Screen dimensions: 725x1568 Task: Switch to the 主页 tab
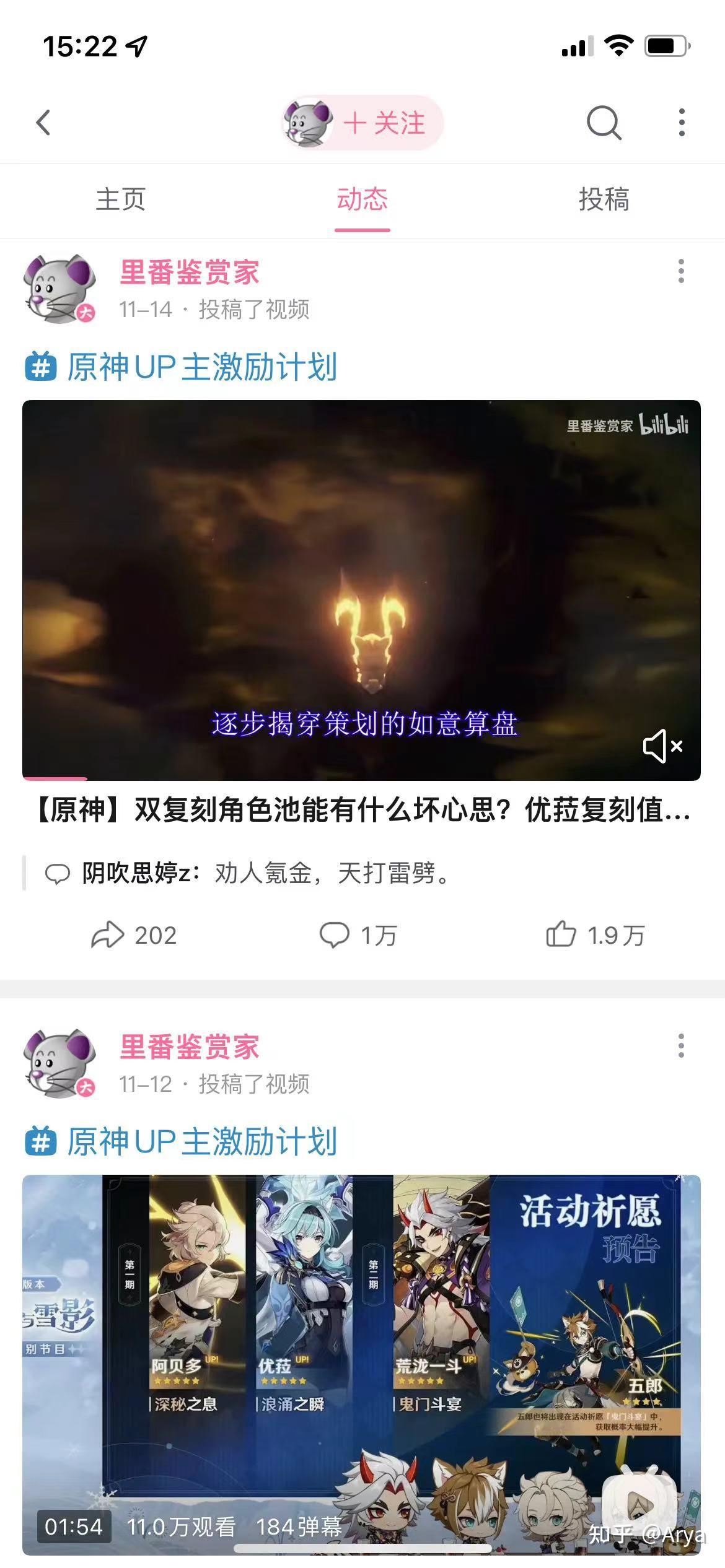tap(121, 199)
